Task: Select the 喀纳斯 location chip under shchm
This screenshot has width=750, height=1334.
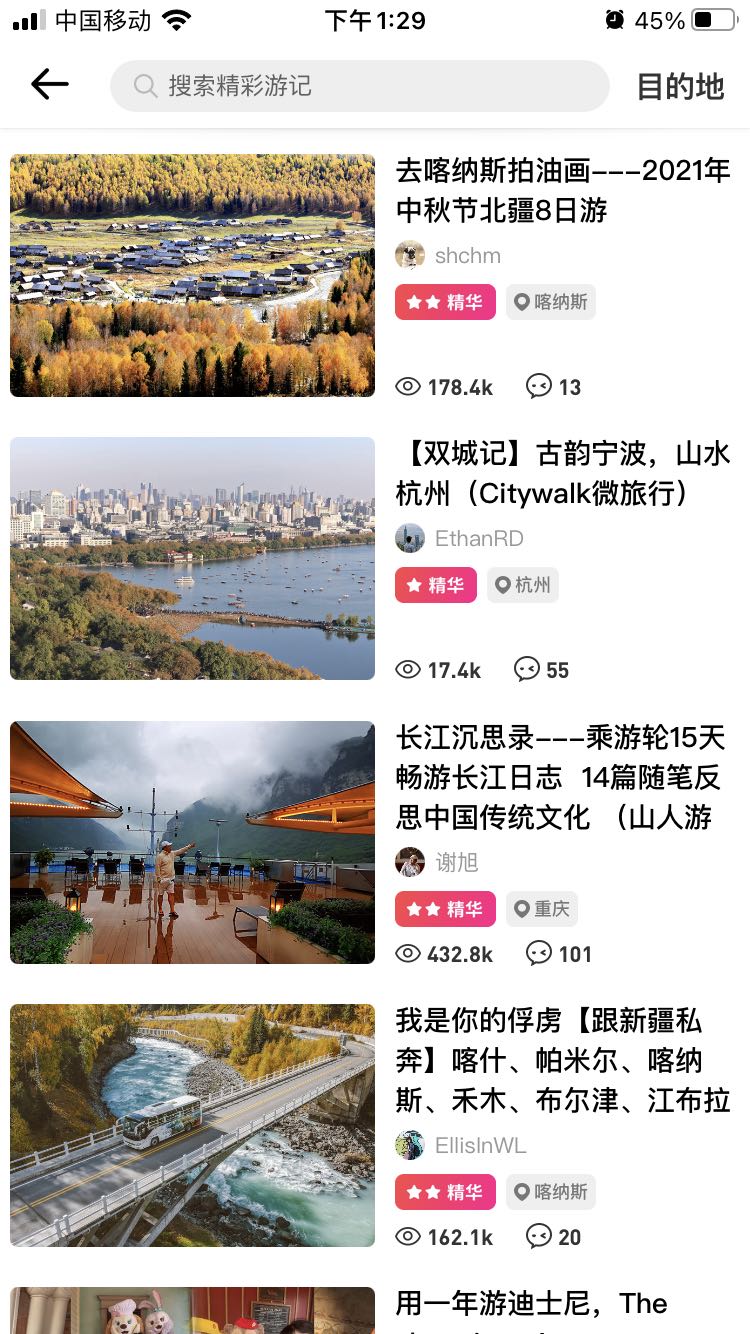Action: click(550, 302)
